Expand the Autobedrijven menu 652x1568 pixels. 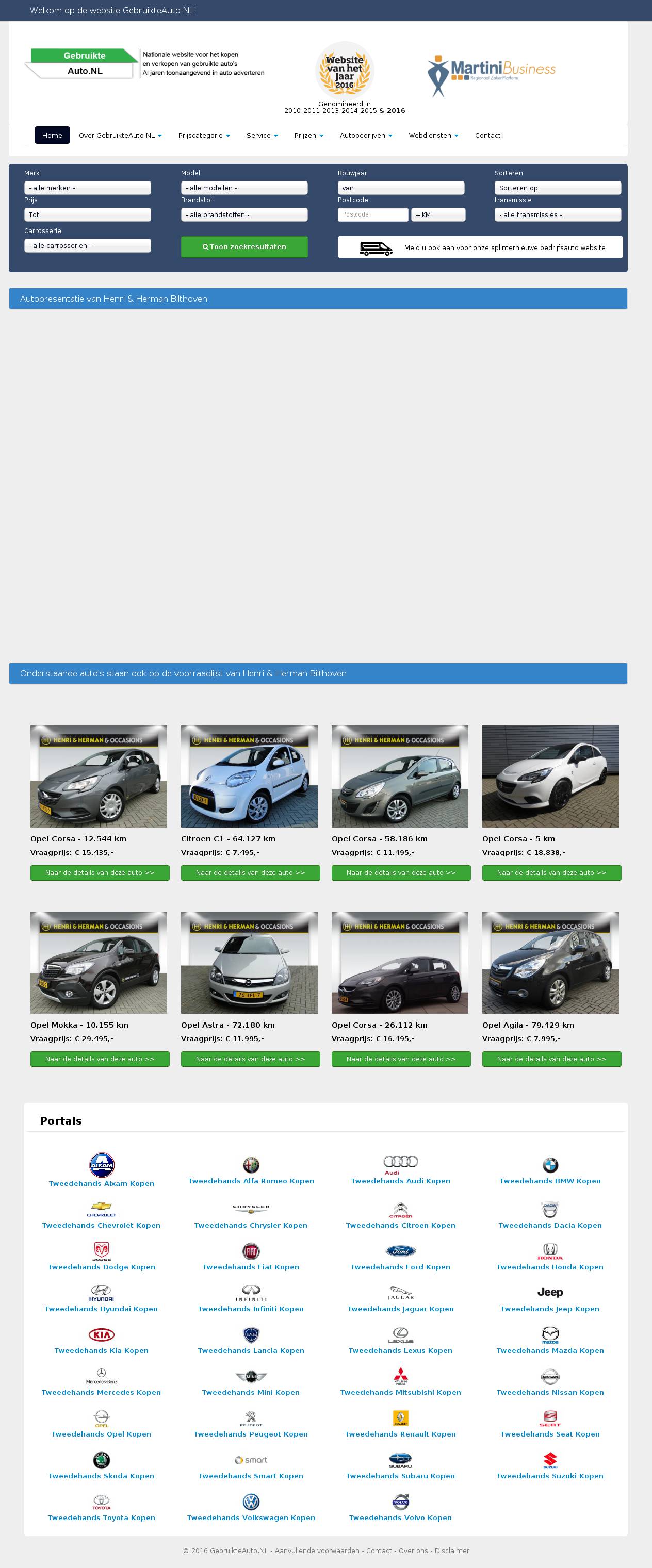(365, 135)
